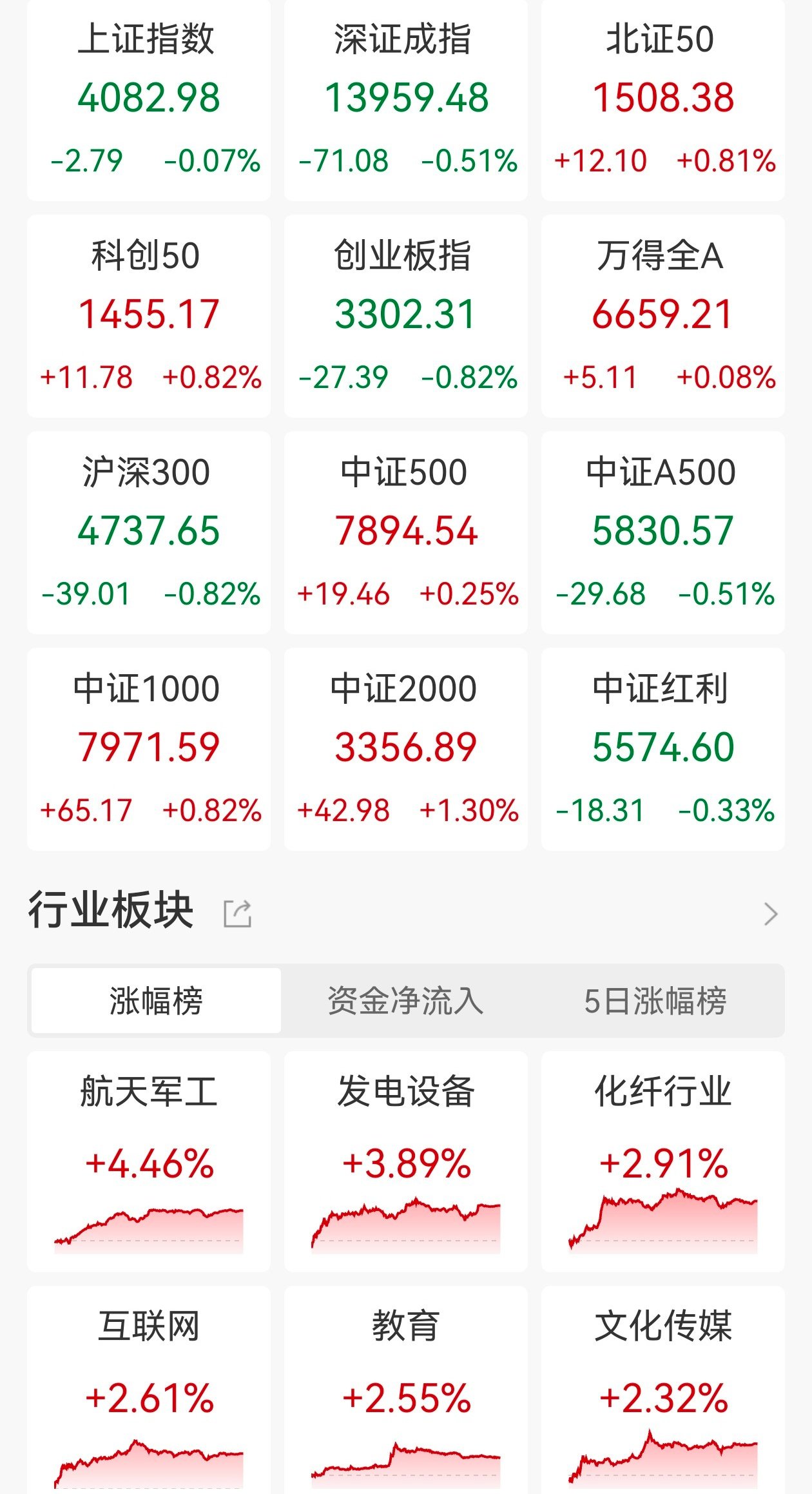The width and height of the screenshot is (812, 1494).
Task: Open the 化纤行业 sector card
Action: 663,1160
